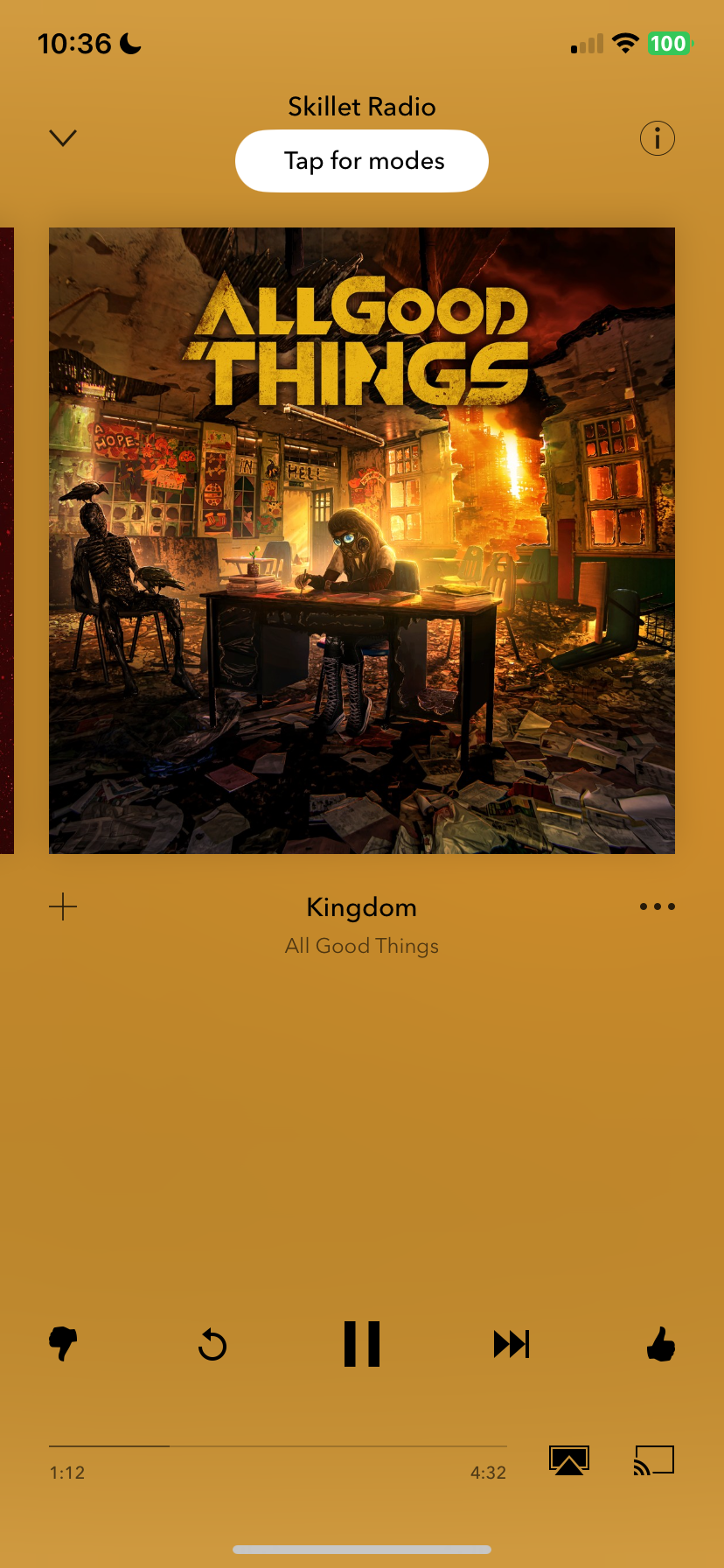This screenshot has height=1568, width=724.
Task: Open AirPlay output options
Action: point(569,1460)
